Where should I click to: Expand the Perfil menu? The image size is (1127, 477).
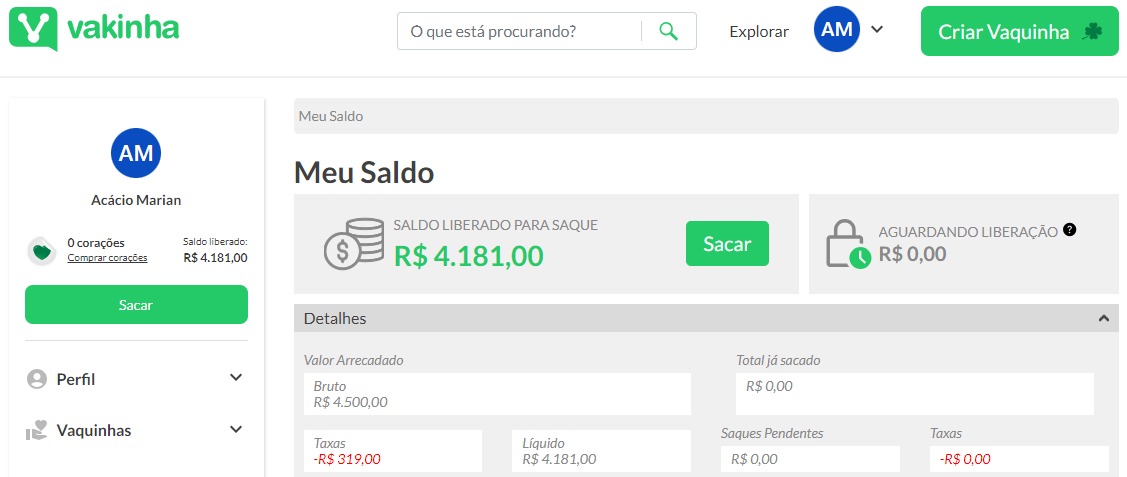(x=136, y=379)
